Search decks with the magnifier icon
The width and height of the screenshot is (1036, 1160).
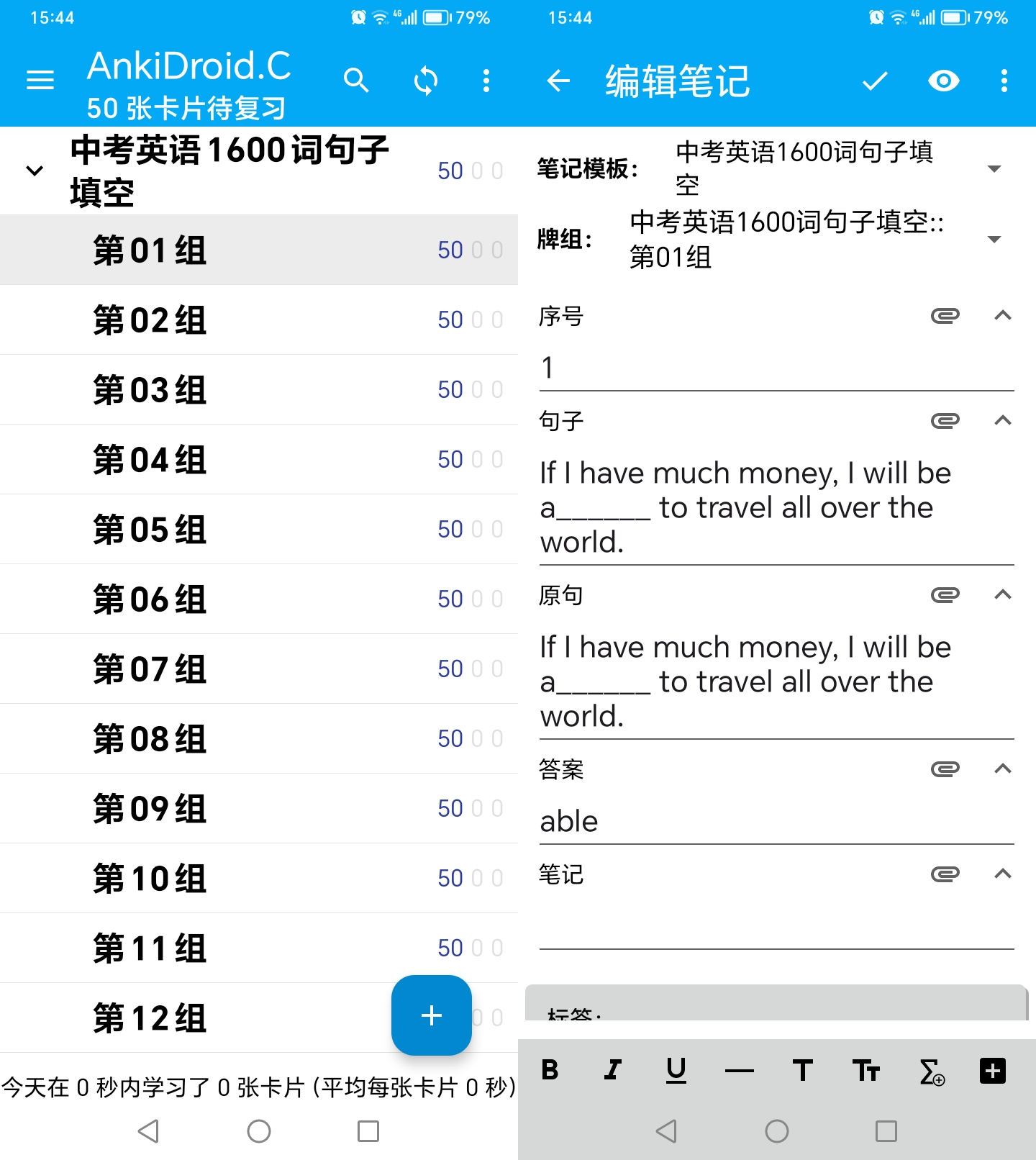(356, 80)
